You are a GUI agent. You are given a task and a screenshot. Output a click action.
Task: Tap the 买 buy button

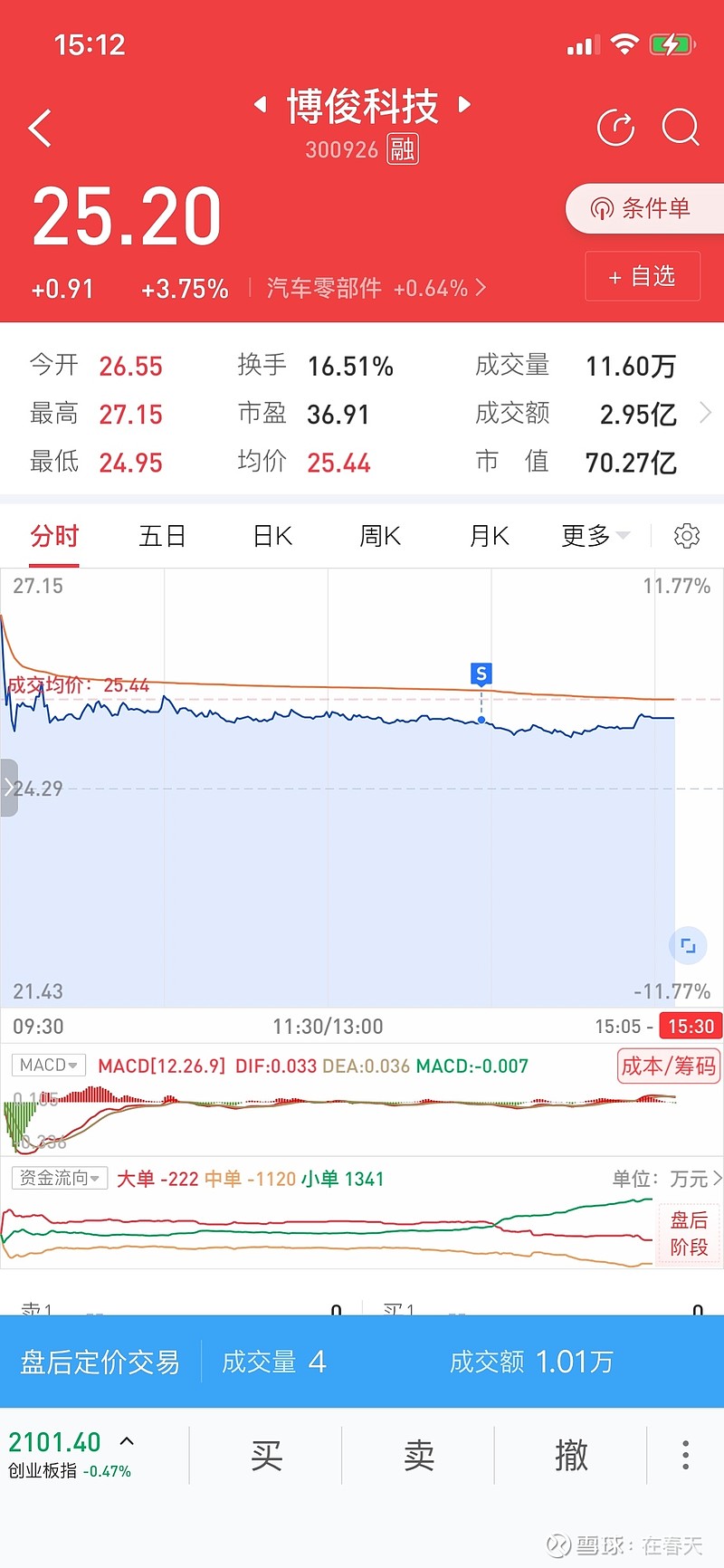(x=266, y=1456)
